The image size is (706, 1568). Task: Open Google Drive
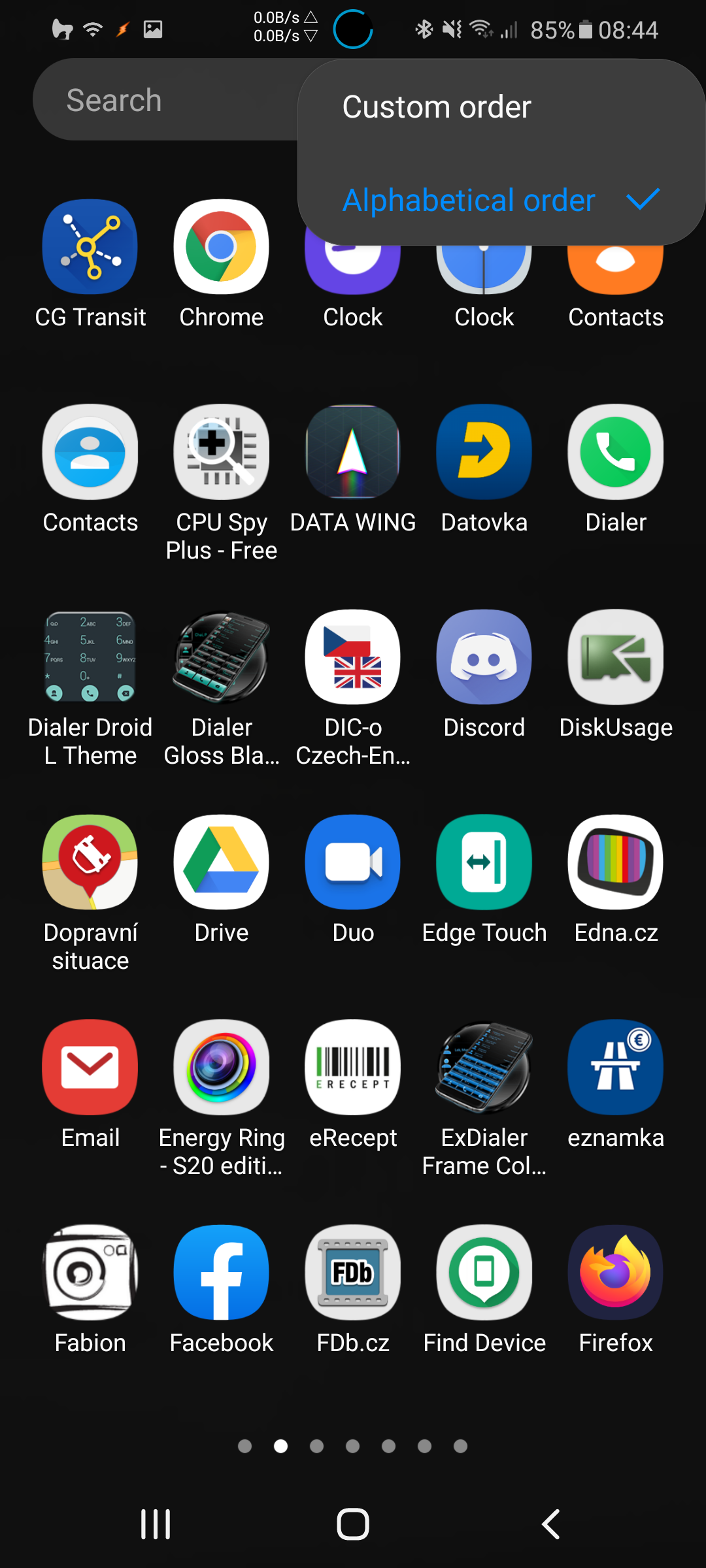[222, 862]
